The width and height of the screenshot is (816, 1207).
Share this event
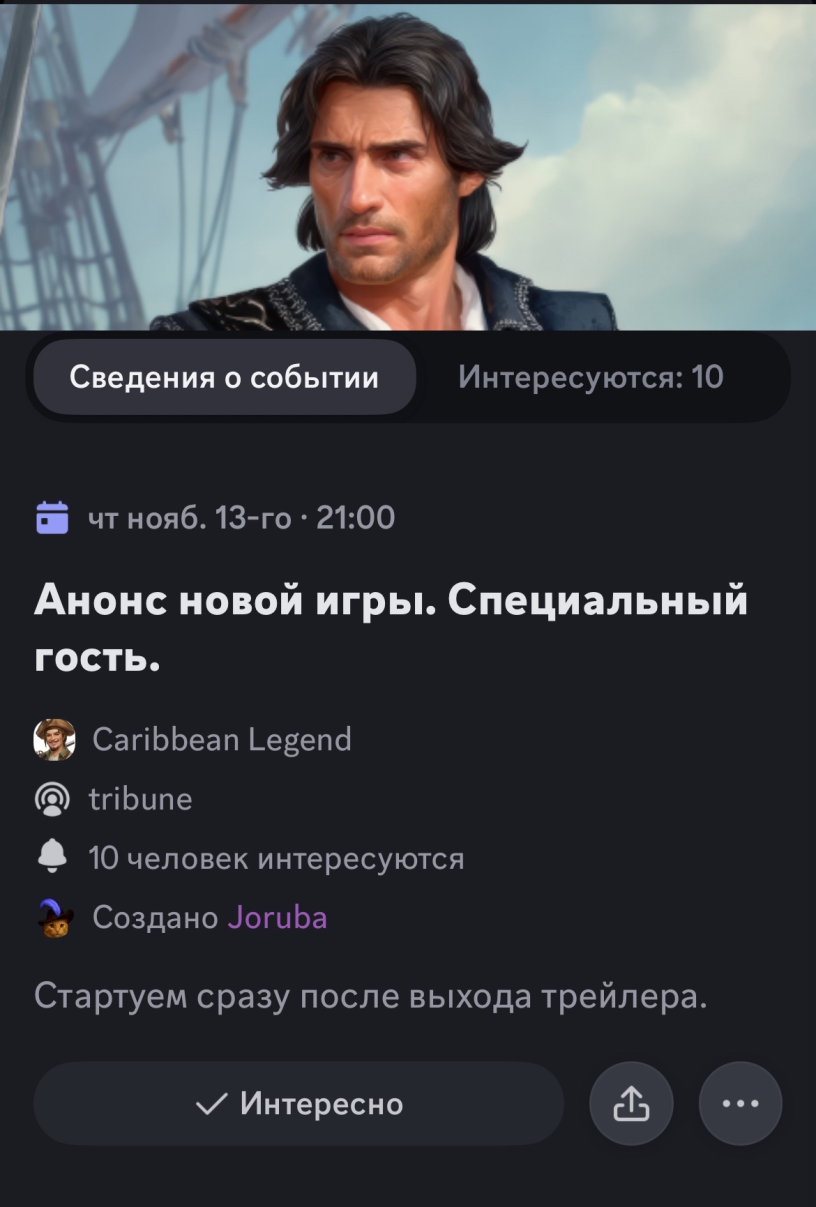click(631, 1103)
